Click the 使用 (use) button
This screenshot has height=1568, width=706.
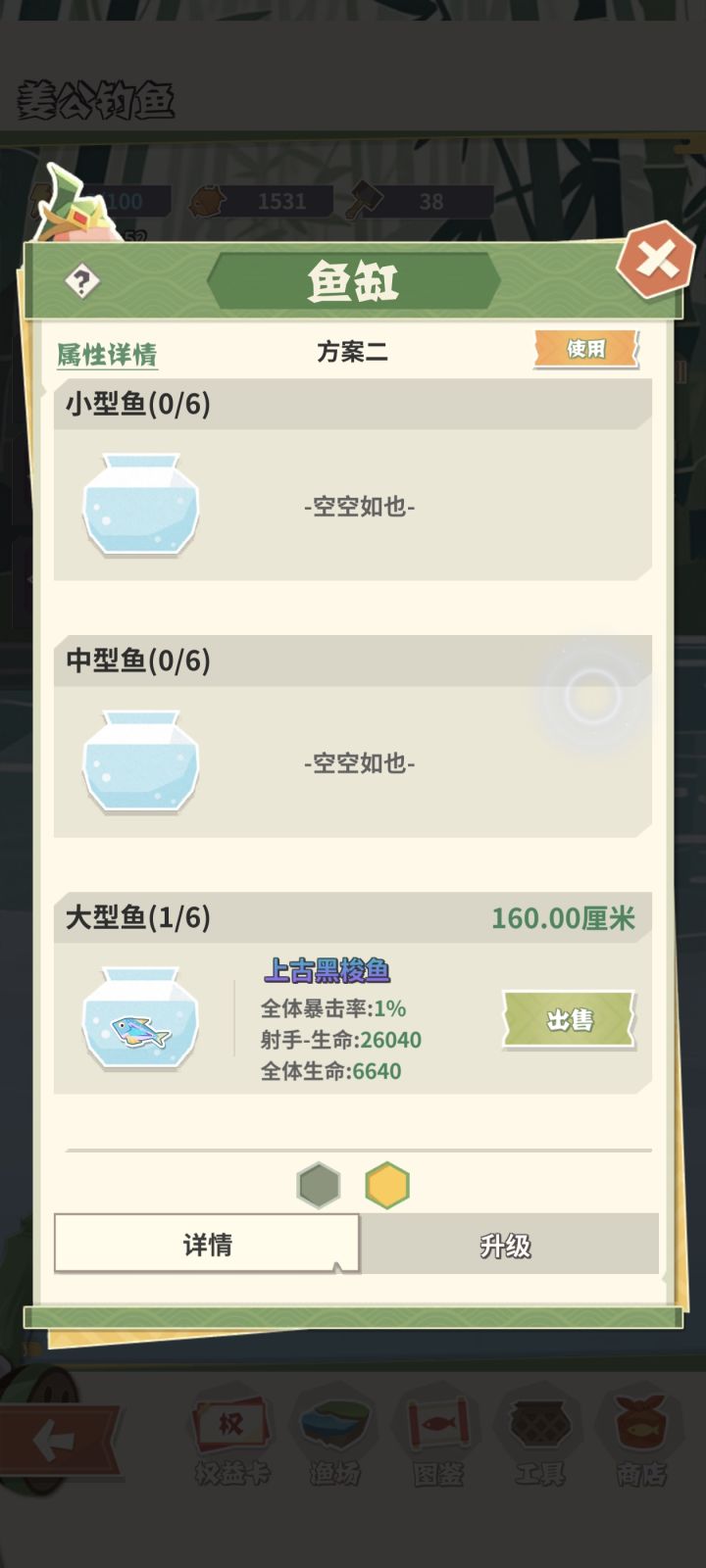pyautogui.click(x=585, y=349)
